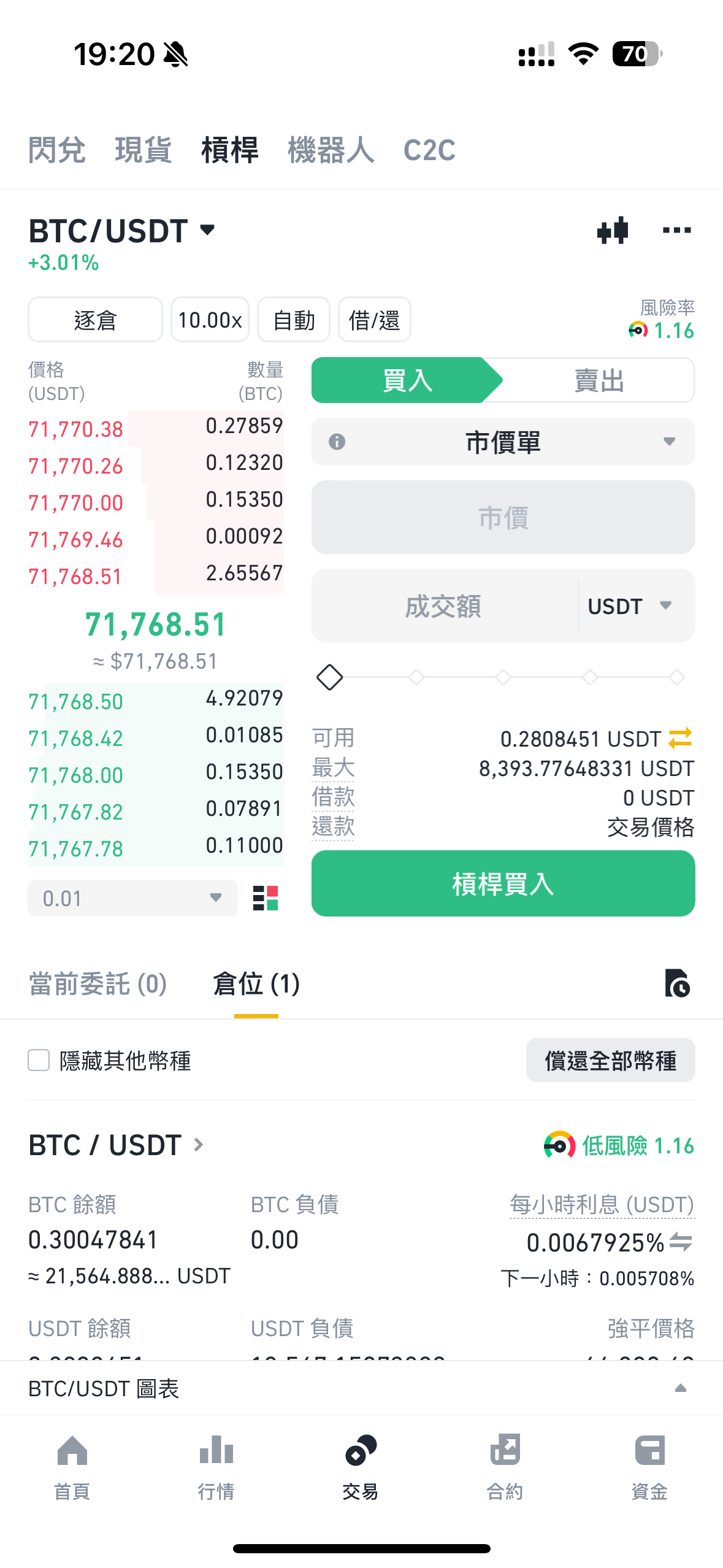Switch to the 現貨 tab
Image resolution: width=723 pixels, height=1568 pixels.
tap(143, 150)
